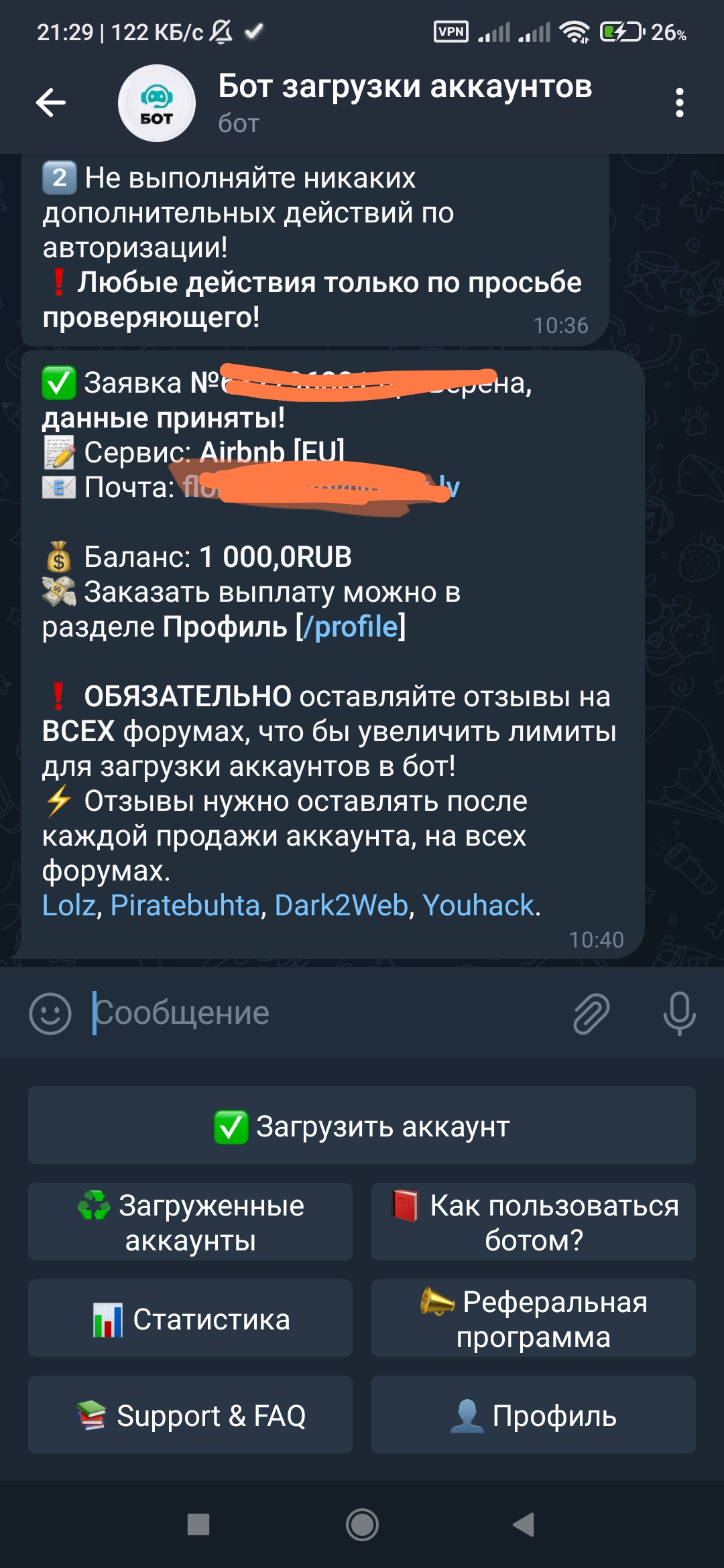Select Загрузить аккаунт button
The width and height of the screenshot is (724, 1568).
(x=362, y=1126)
